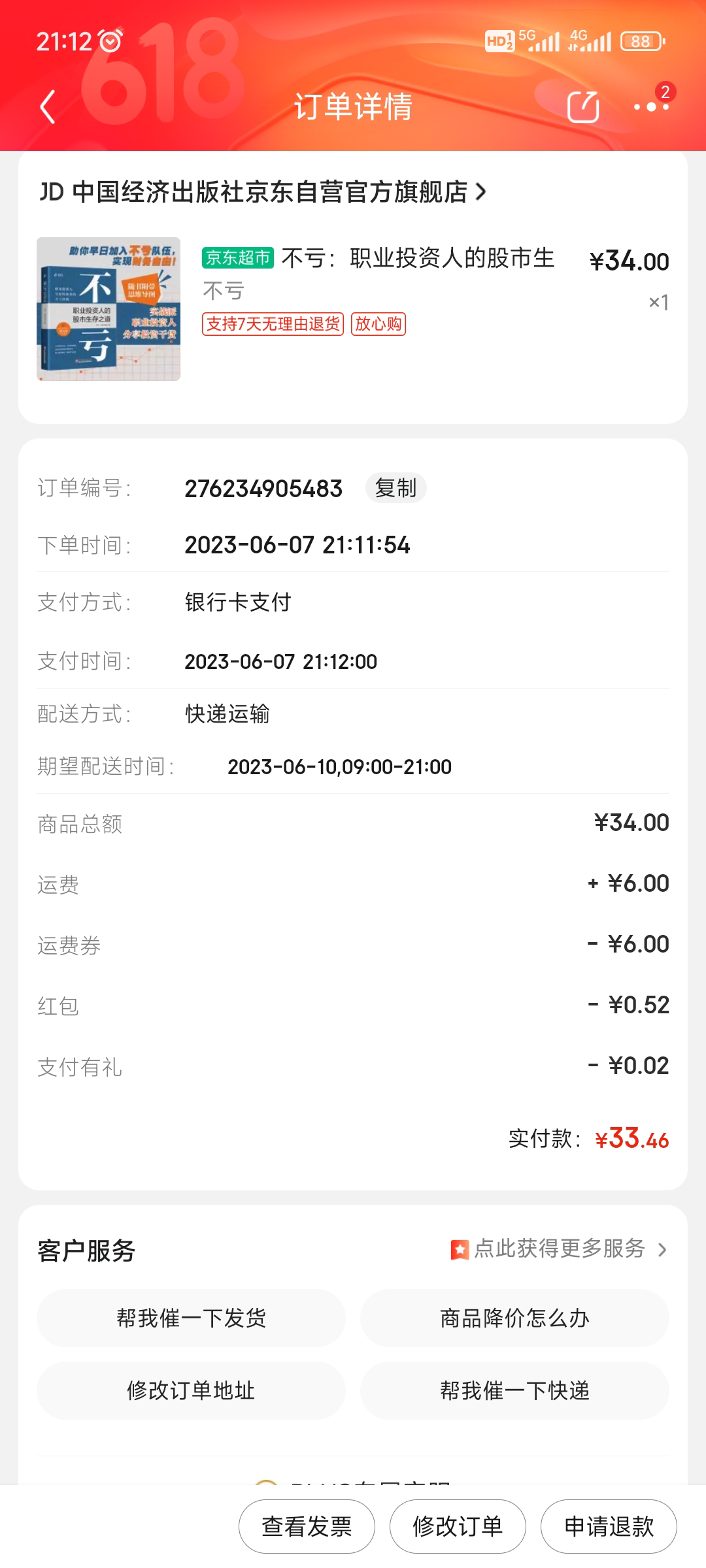Tap 点此获得更多服务 for more services
The width and height of the screenshot is (706, 1568).
[x=559, y=1249]
